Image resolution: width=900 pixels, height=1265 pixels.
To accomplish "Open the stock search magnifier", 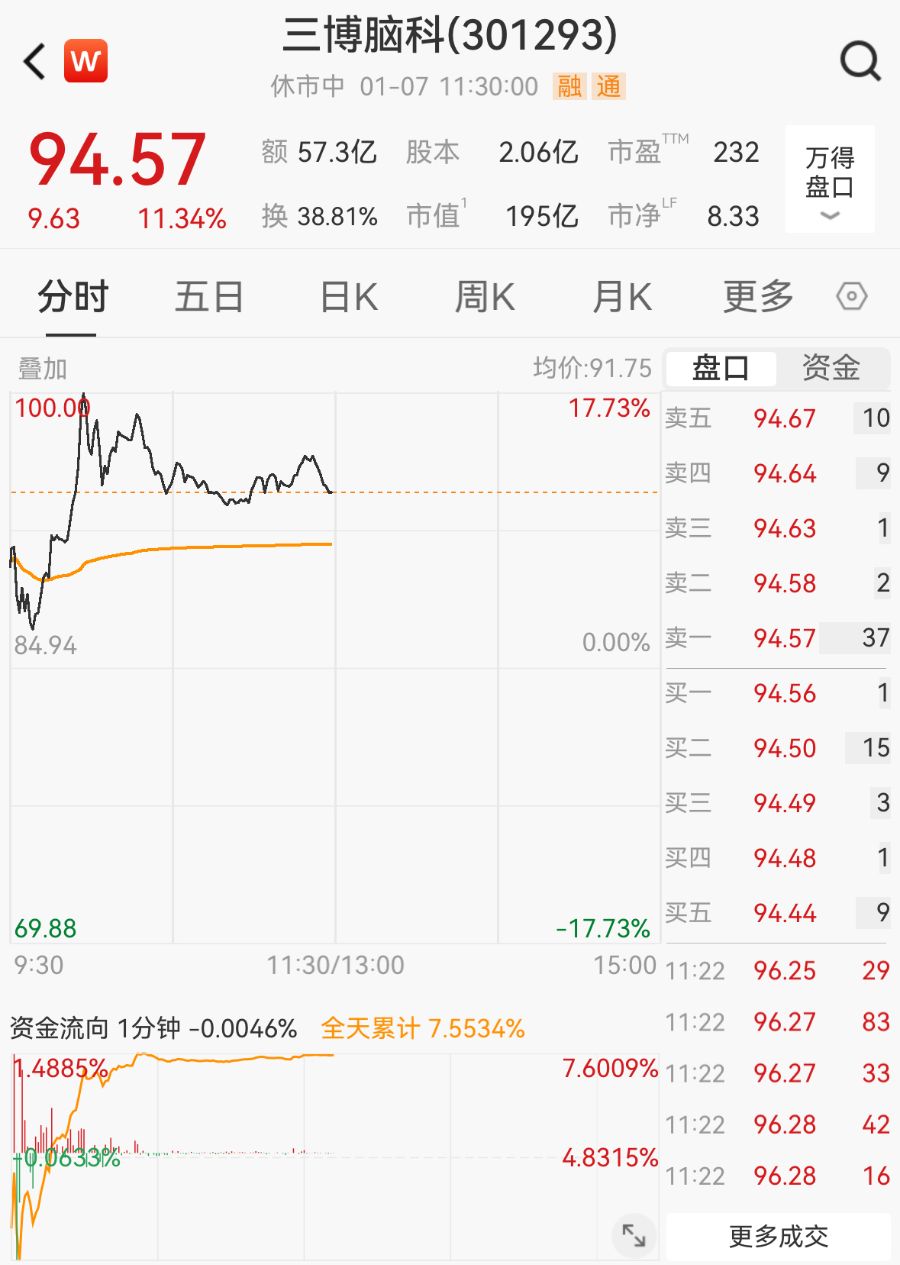I will pyautogui.click(x=860, y=62).
